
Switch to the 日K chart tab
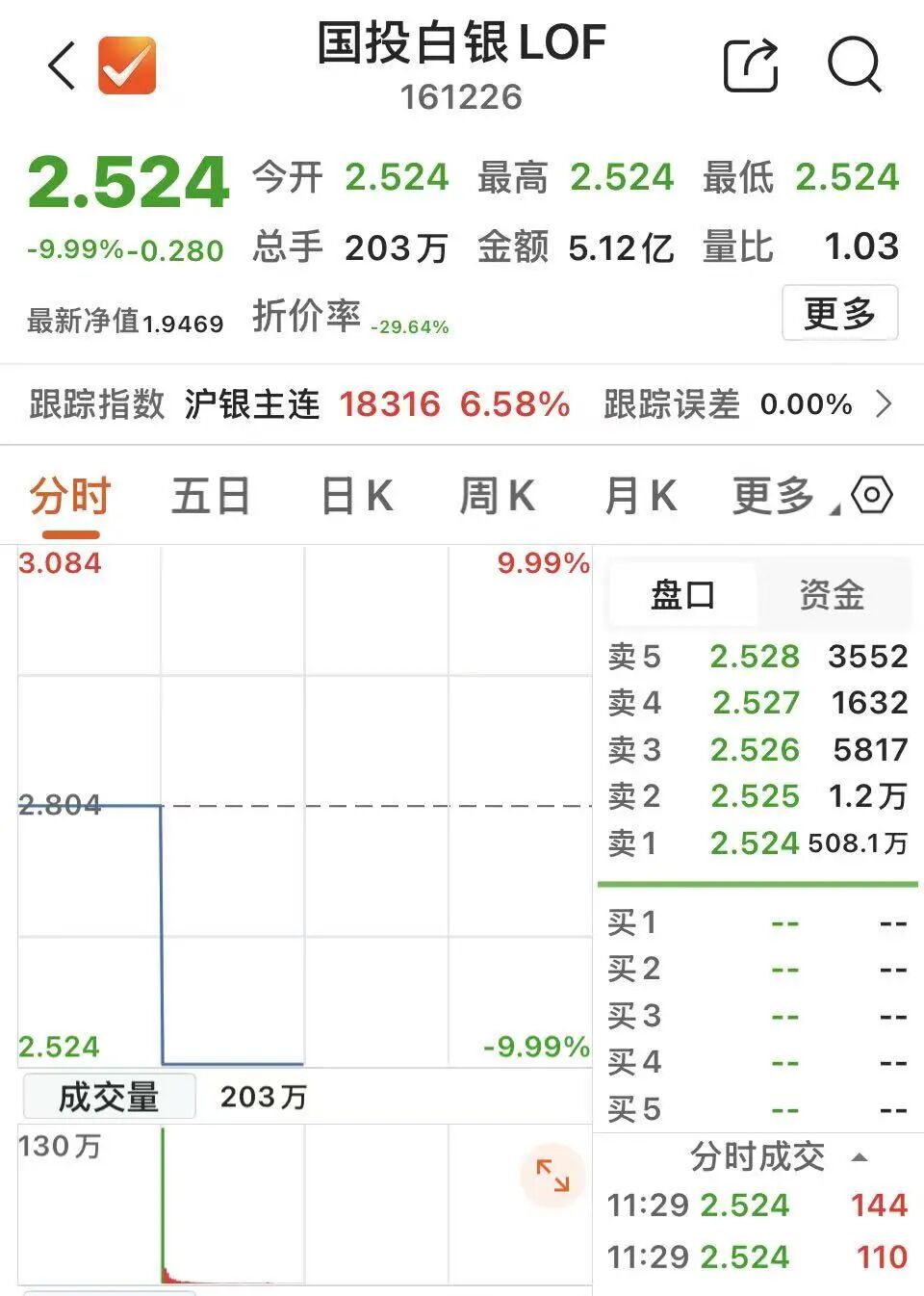pos(356,498)
